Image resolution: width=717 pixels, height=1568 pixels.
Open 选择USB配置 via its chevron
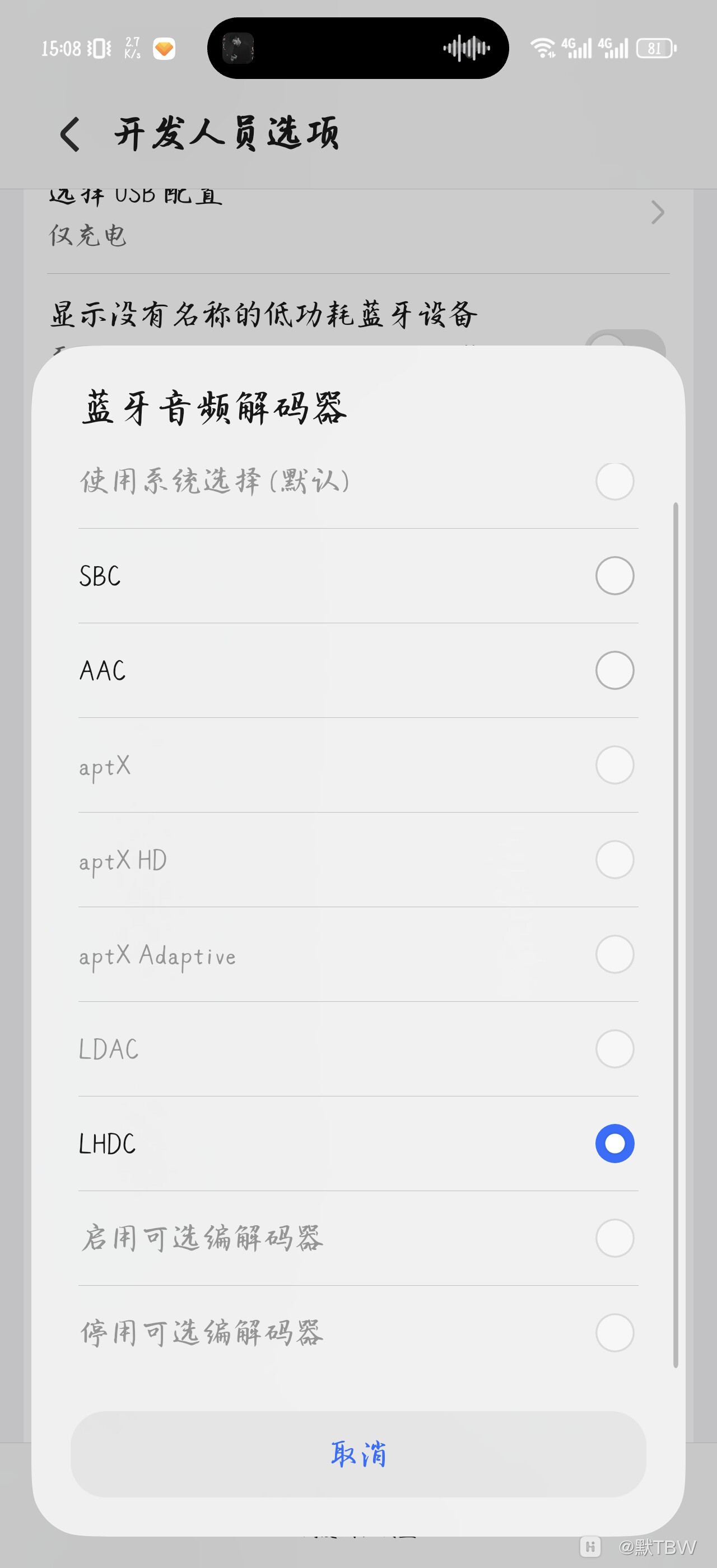[658, 213]
